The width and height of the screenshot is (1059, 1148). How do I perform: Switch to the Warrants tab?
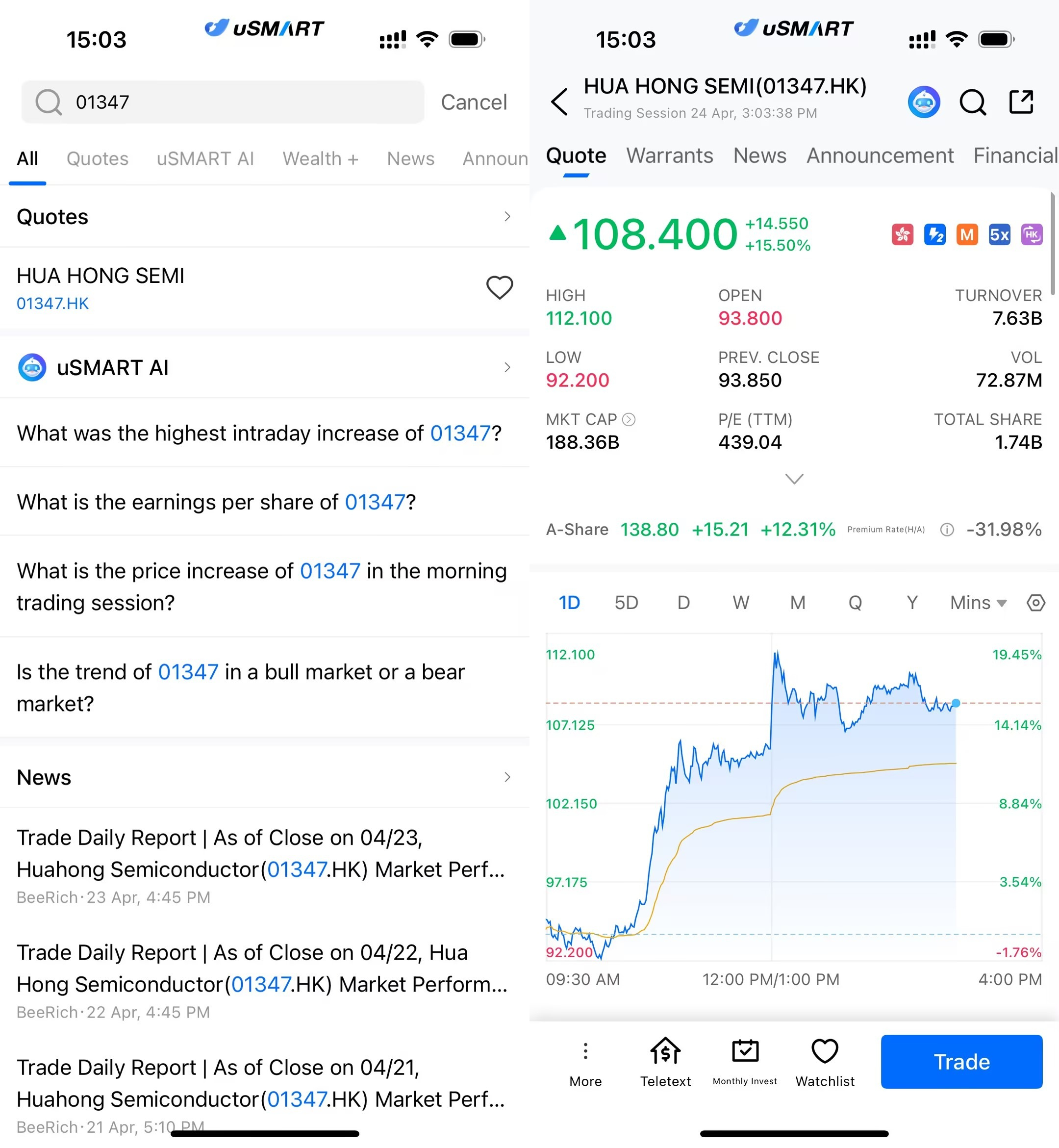(x=669, y=155)
